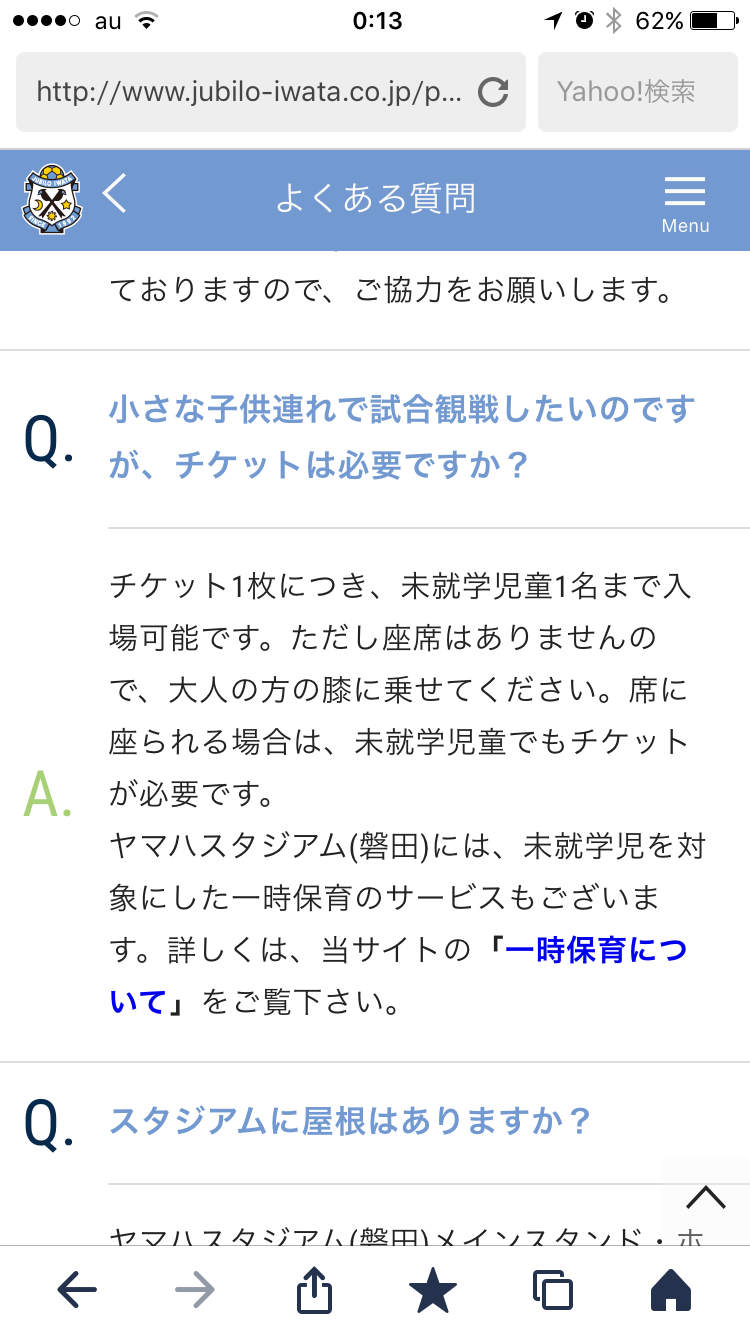Reload the current page
Image resolution: width=750 pixels, height=1334 pixels.
coord(493,93)
